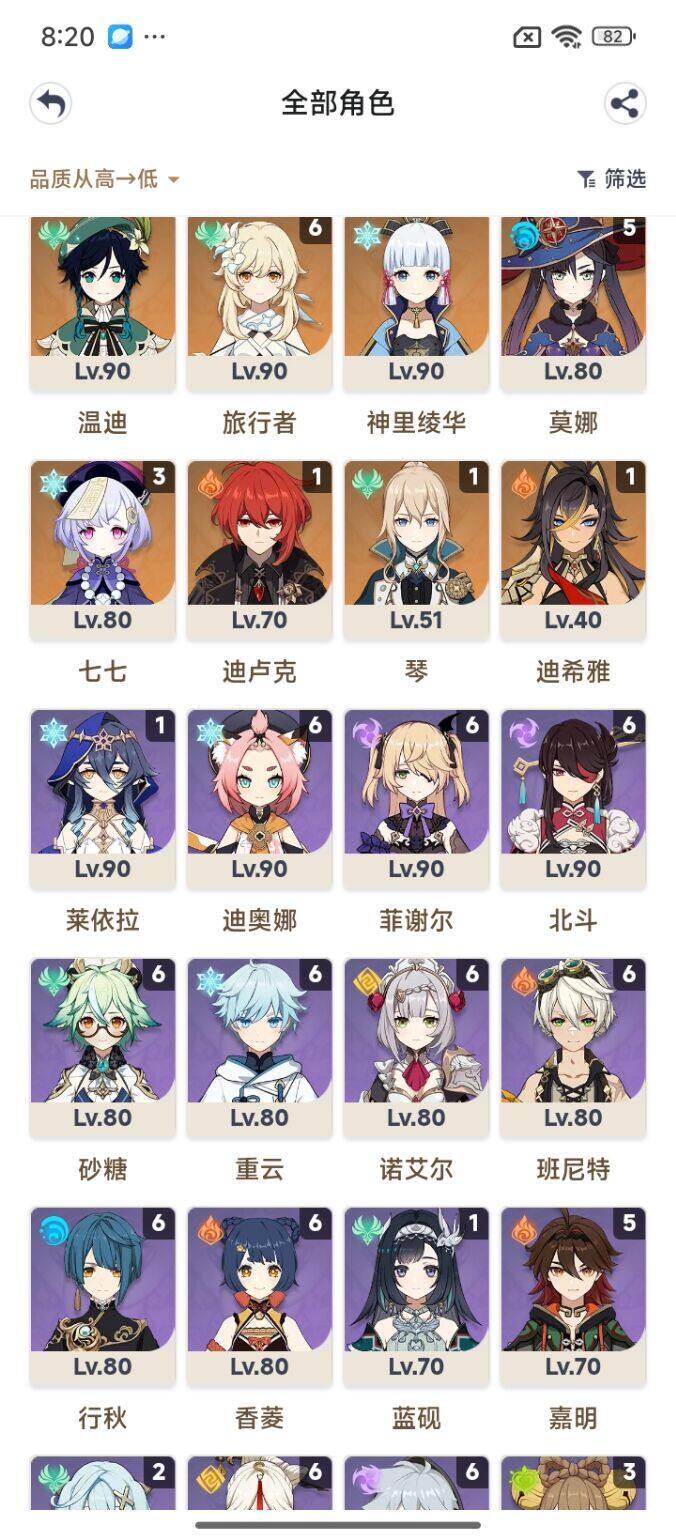Open 迪卢克 character details
This screenshot has height=1540, width=676.
coord(260,550)
